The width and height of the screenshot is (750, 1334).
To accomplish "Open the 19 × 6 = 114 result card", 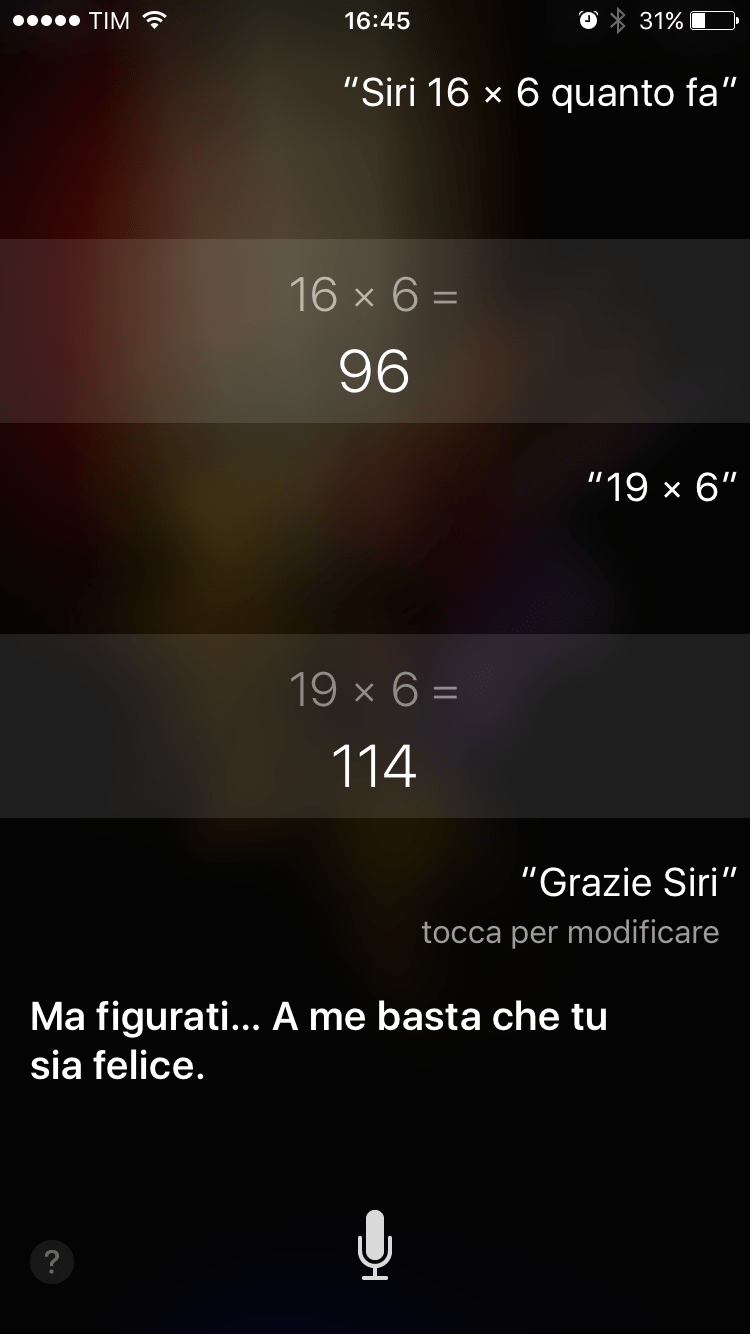I will coord(375,726).
